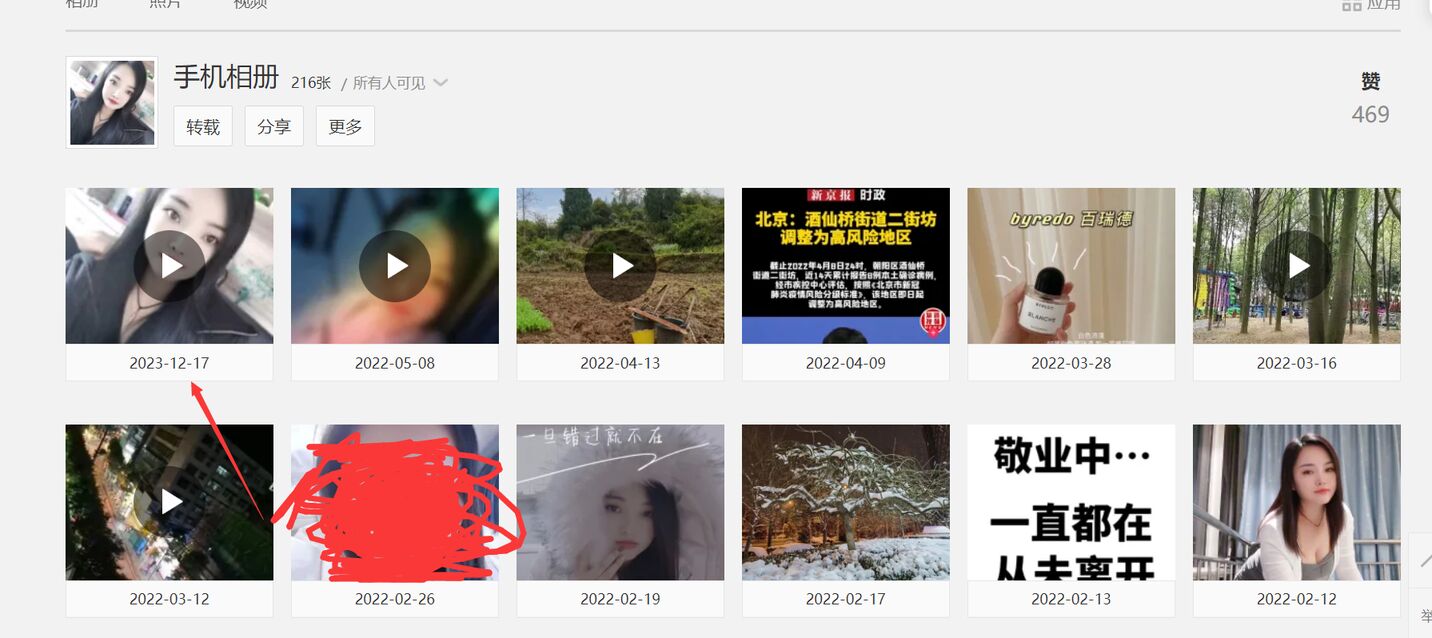Play the night video dated 2022-03-12
Image resolution: width=1432 pixels, height=638 pixels.
[170, 502]
